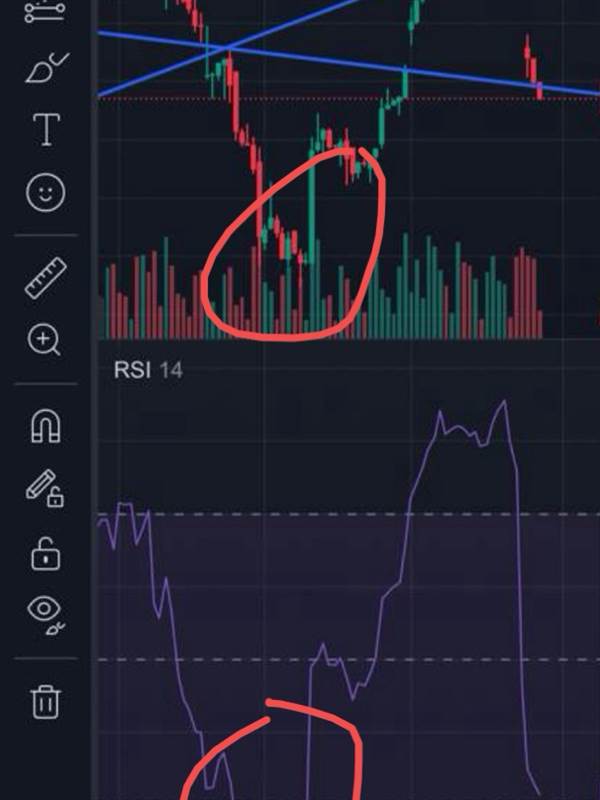600x800 pixels.
Task: Lock all drawings with padlock icon
Action: (46, 554)
